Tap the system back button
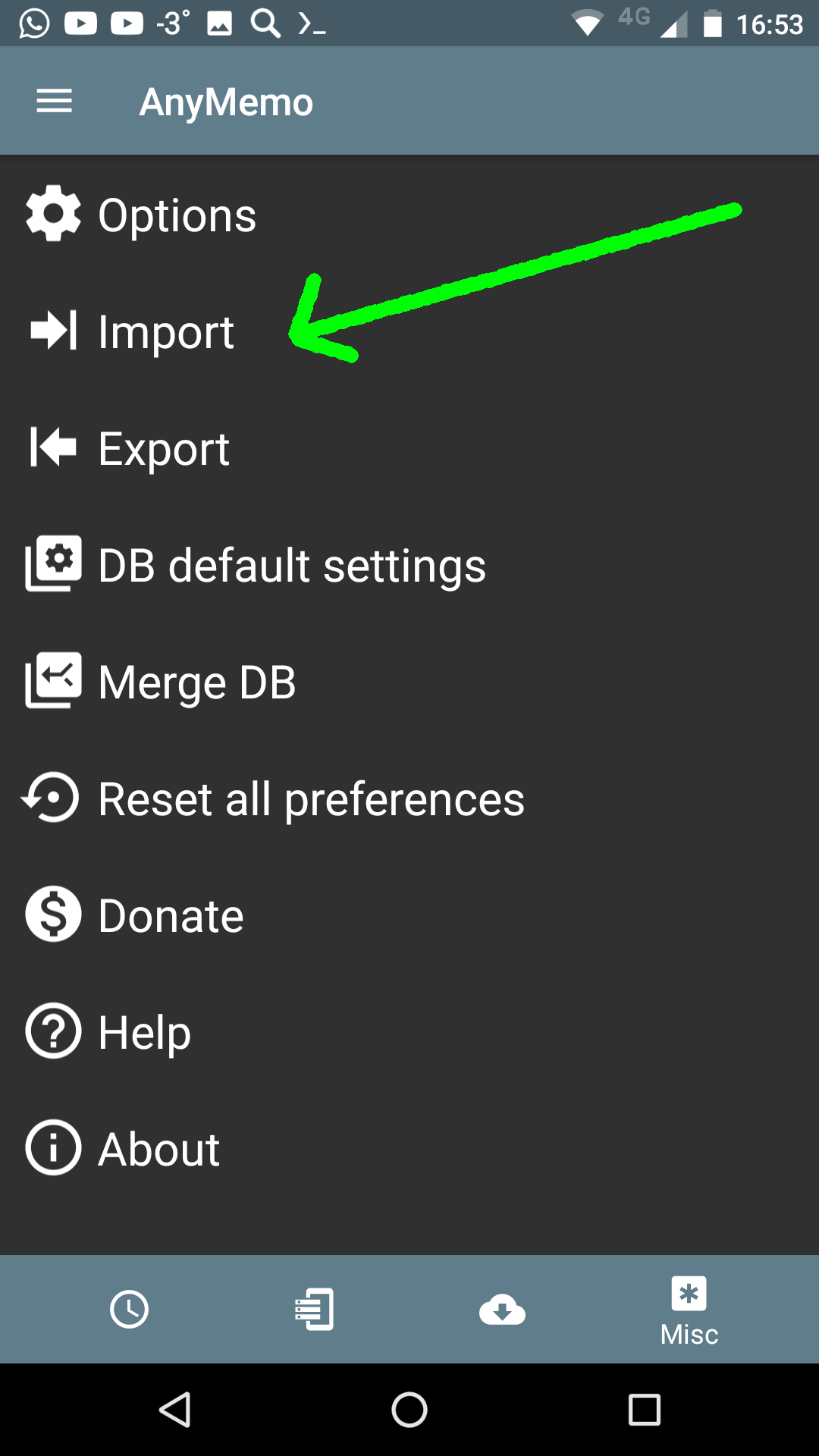This screenshot has height=1456, width=819. [x=175, y=1410]
